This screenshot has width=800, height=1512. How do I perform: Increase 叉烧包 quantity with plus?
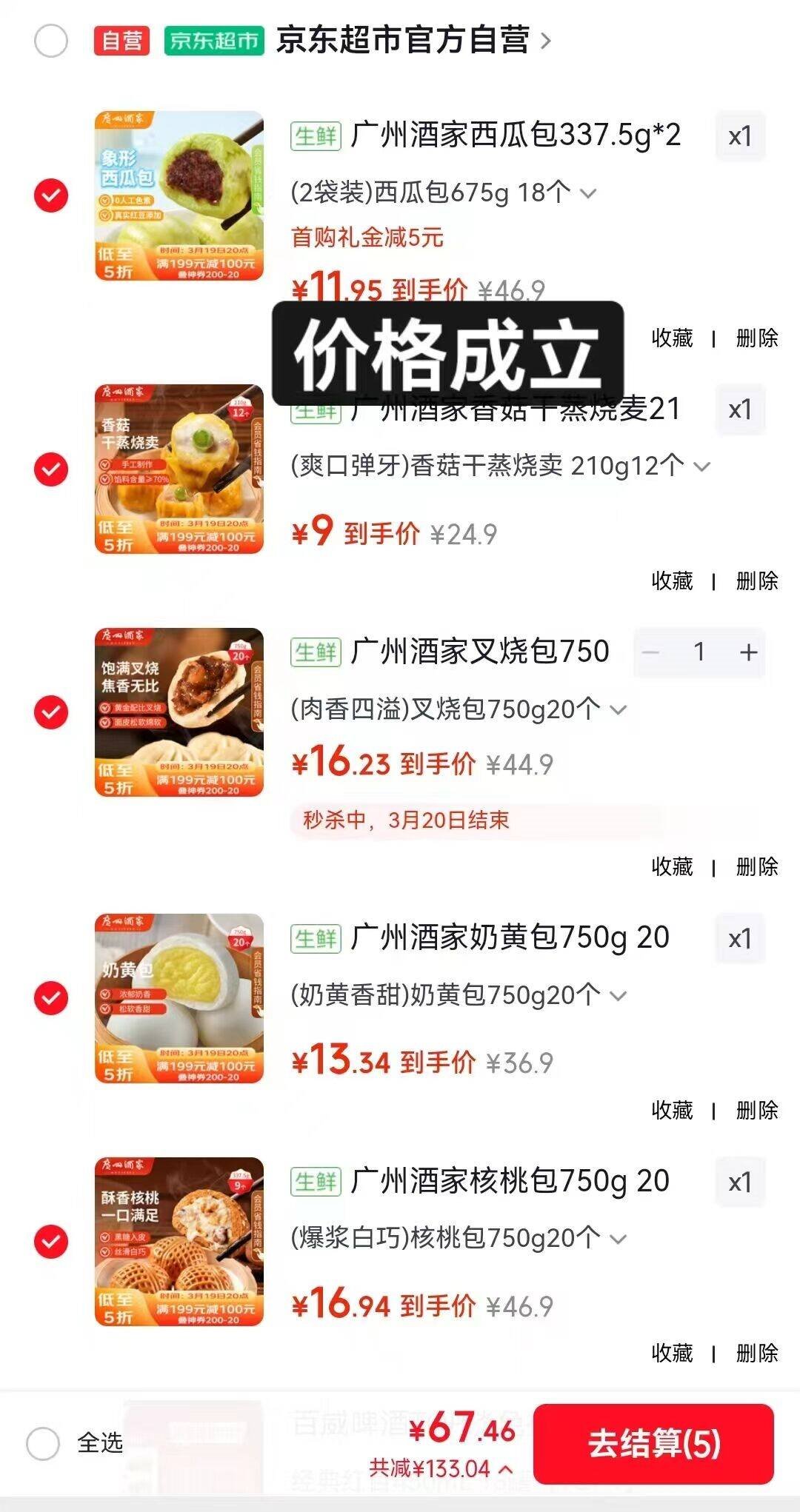click(748, 652)
